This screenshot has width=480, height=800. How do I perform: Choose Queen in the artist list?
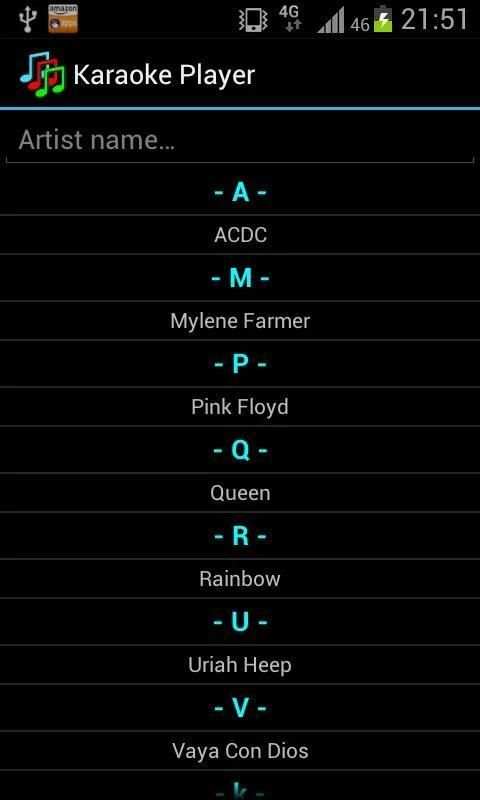pyautogui.click(x=240, y=493)
